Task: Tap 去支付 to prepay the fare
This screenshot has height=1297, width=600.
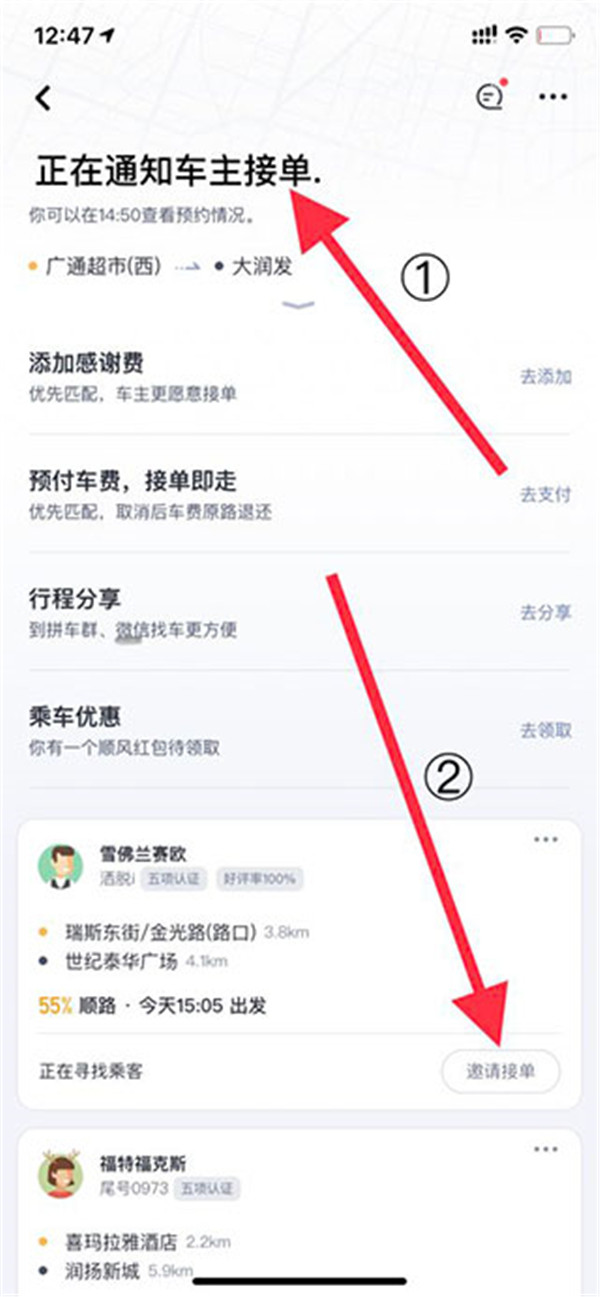Action: click(x=545, y=495)
